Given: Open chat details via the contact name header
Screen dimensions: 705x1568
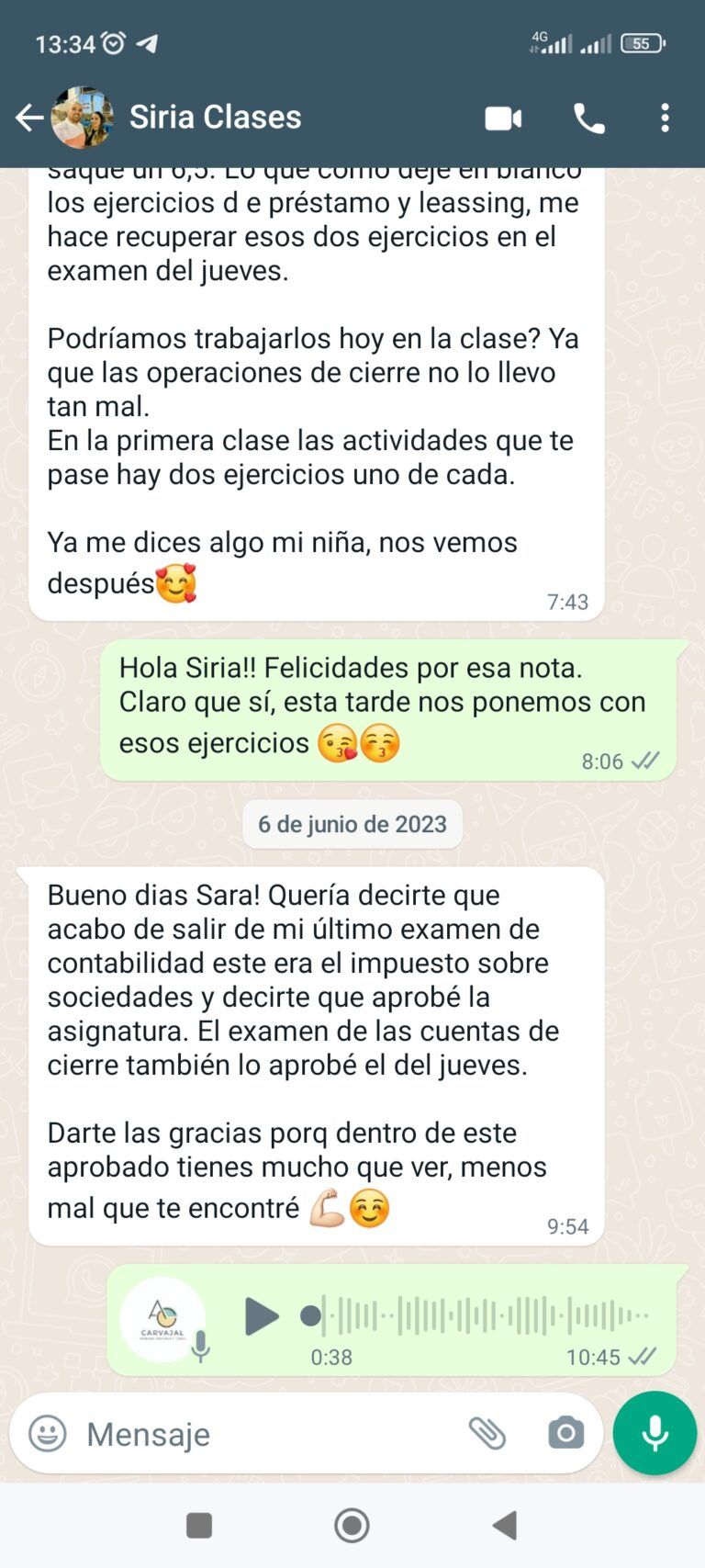Looking at the screenshot, I should (x=214, y=118).
